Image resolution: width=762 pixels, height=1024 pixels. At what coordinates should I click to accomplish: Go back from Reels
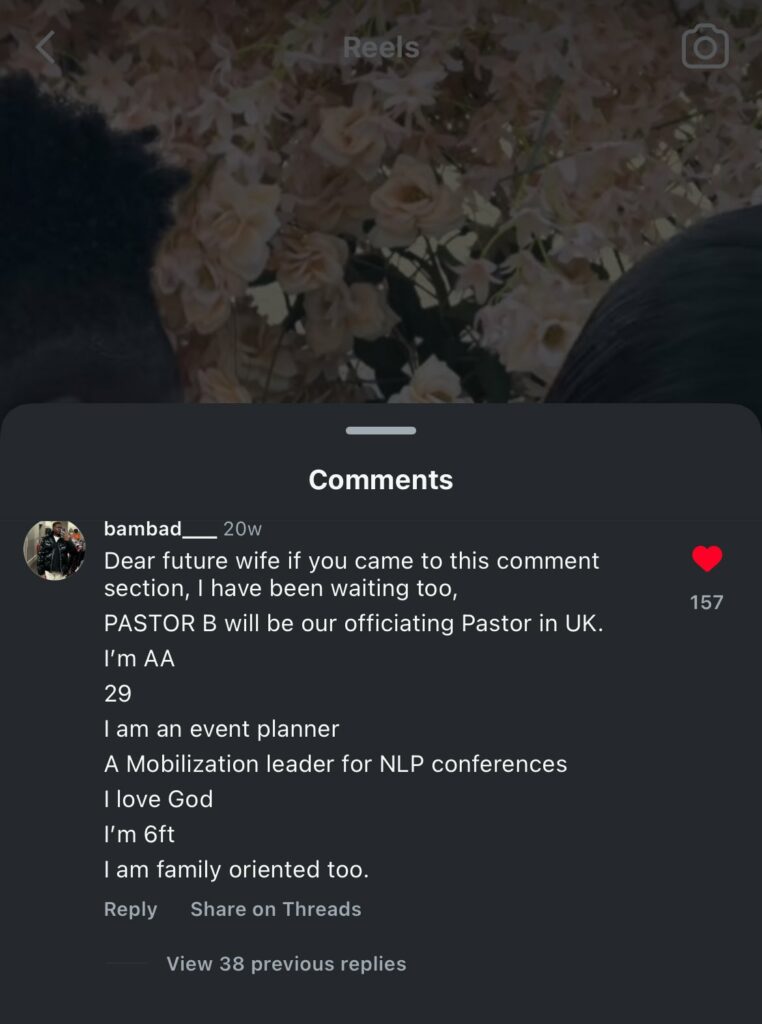(x=46, y=48)
